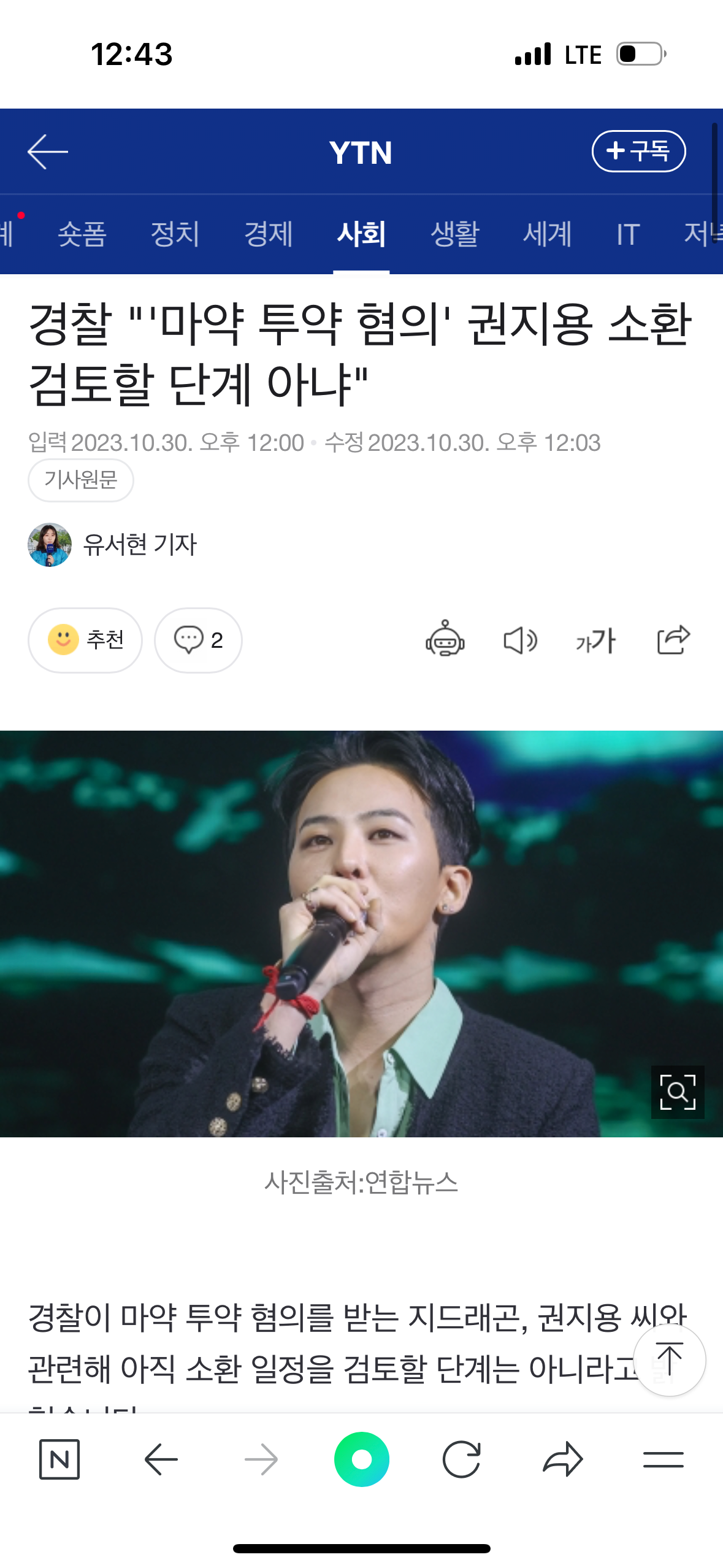Open the IT tab

[628, 234]
